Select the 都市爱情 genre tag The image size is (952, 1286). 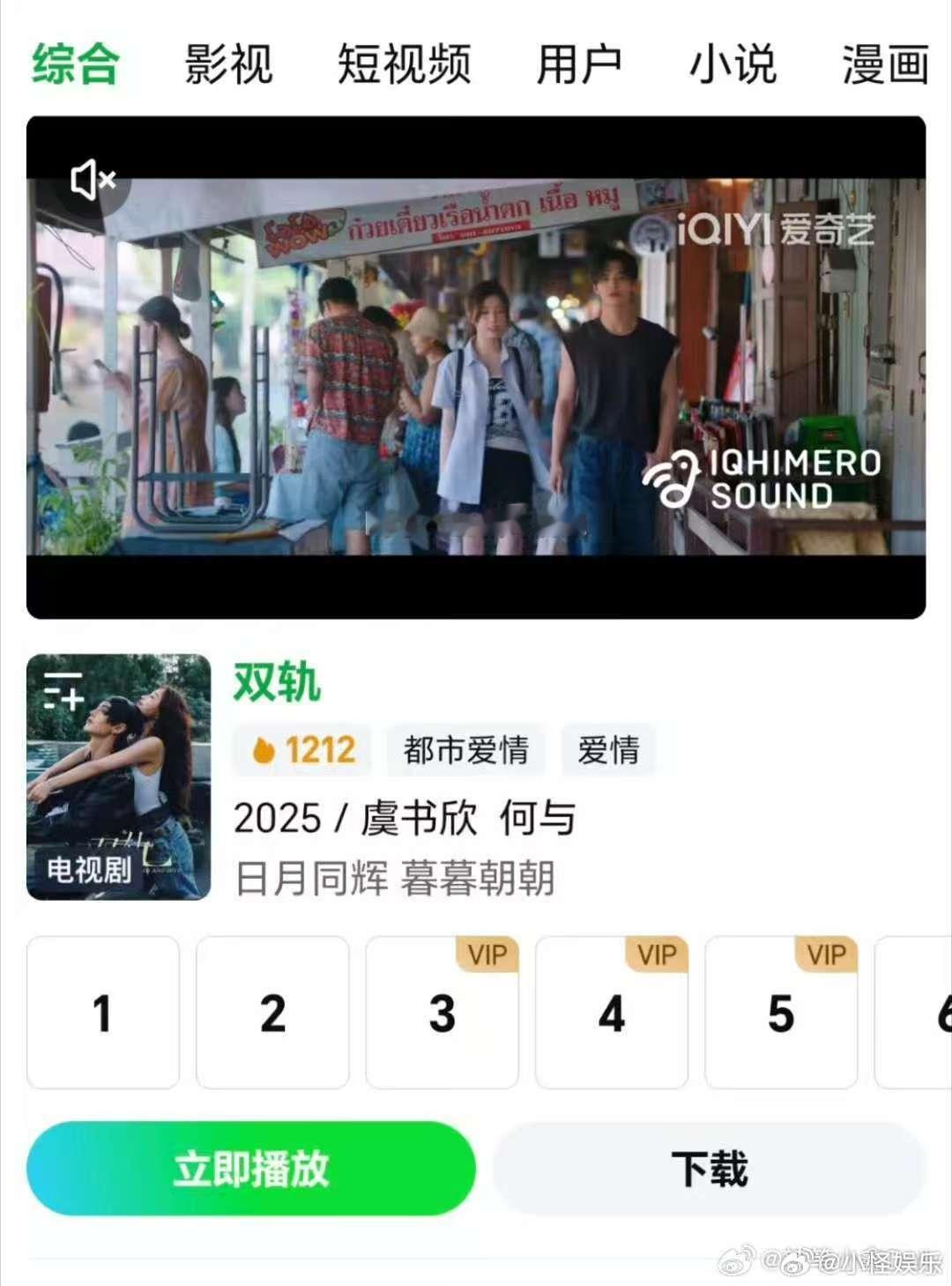click(x=465, y=750)
